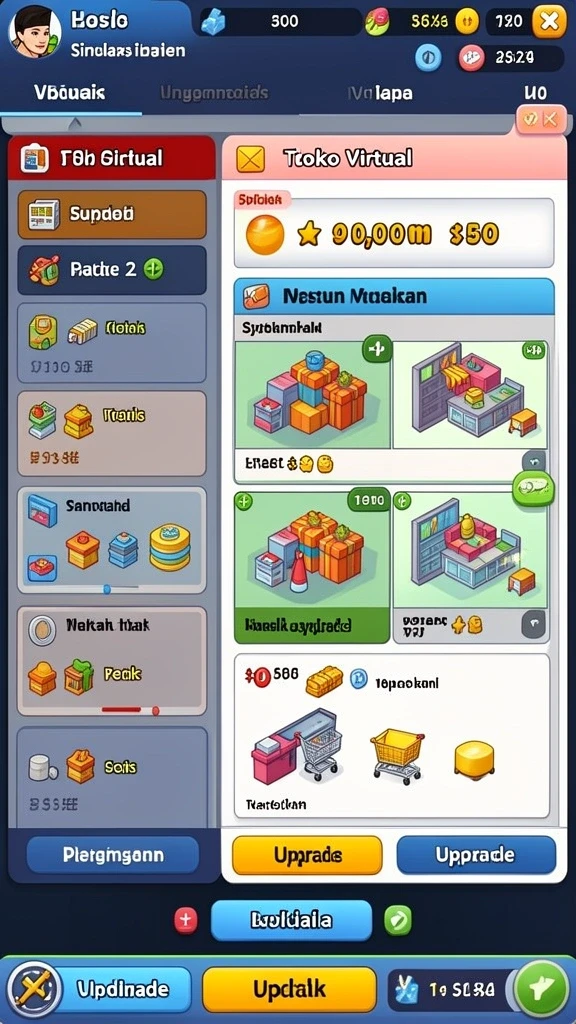This screenshot has width=576, height=1024.
Task: Open the Rathe 2 category row
Action: pyautogui.click(x=112, y=270)
